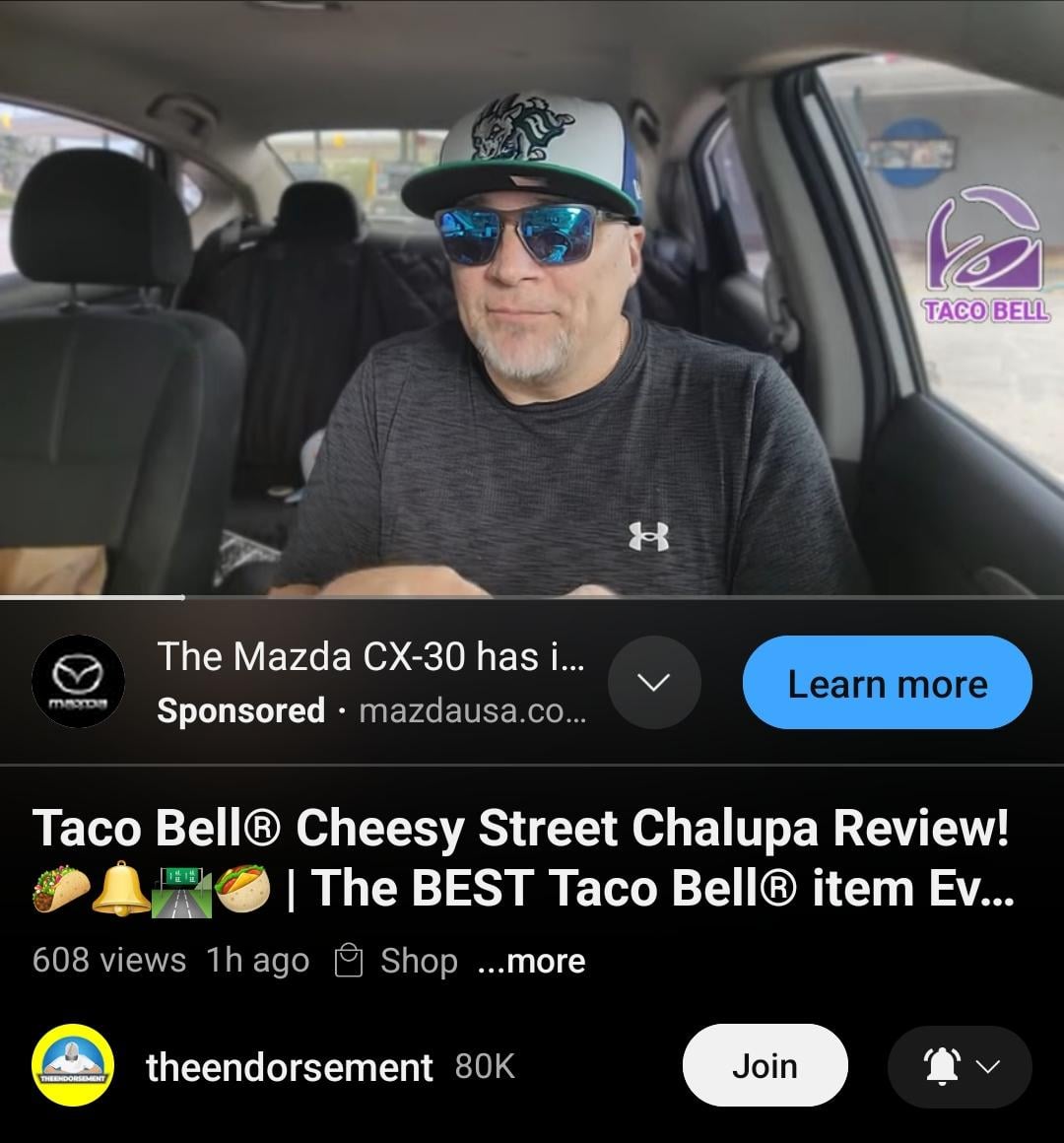This screenshot has height=1143, width=1064.
Task: Open the theendorsement channel avatar
Action: 73,1066
